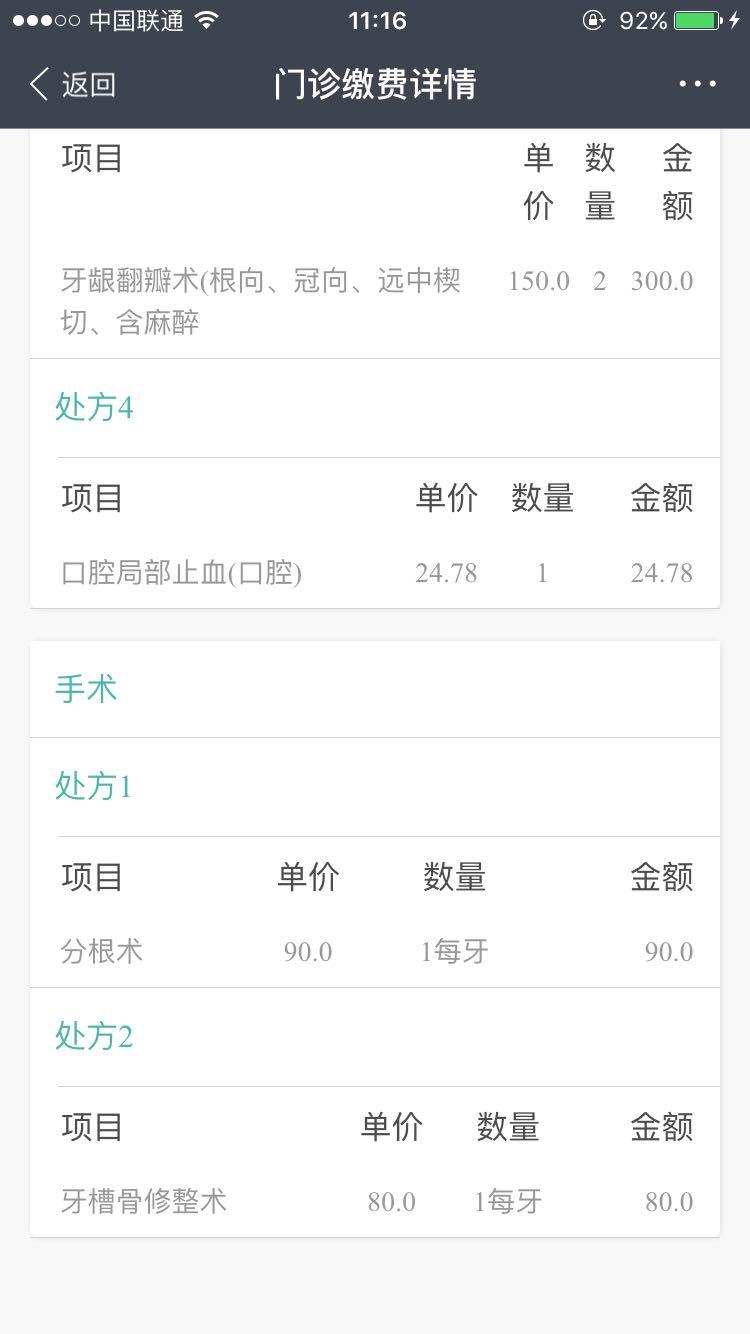The height and width of the screenshot is (1334, 750).
Task: Select the 处方4 prescription section
Action: (x=93, y=407)
